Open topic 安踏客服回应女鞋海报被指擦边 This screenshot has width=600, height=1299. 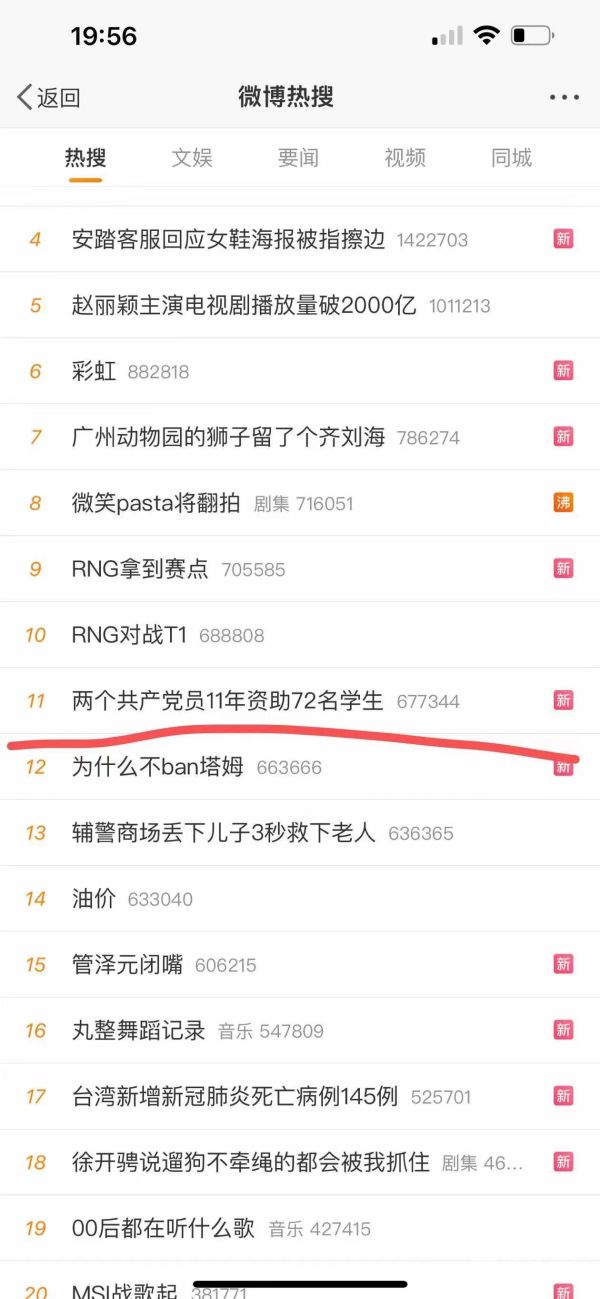(x=228, y=239)
